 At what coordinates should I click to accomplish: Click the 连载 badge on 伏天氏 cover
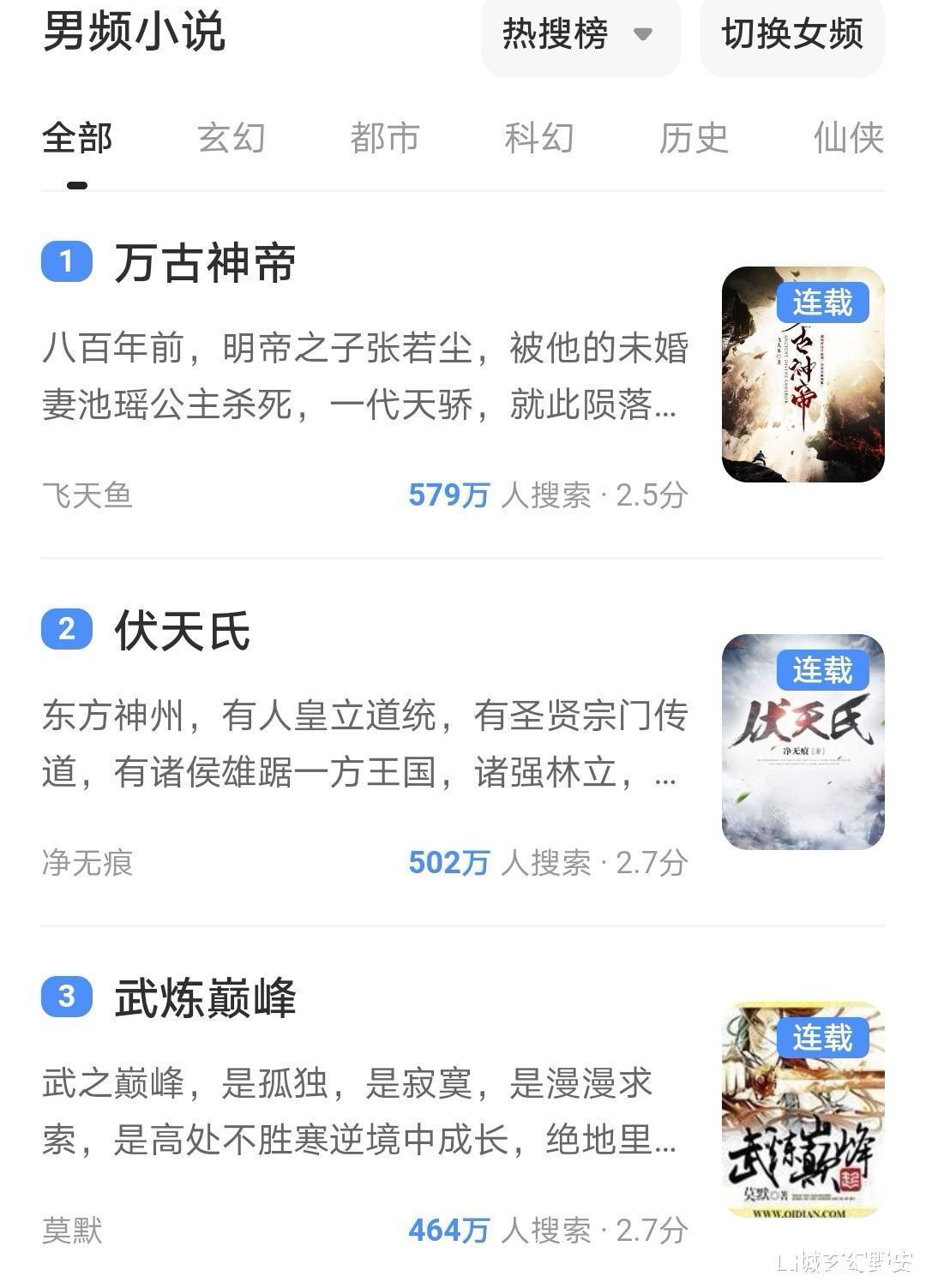[825, 672]
